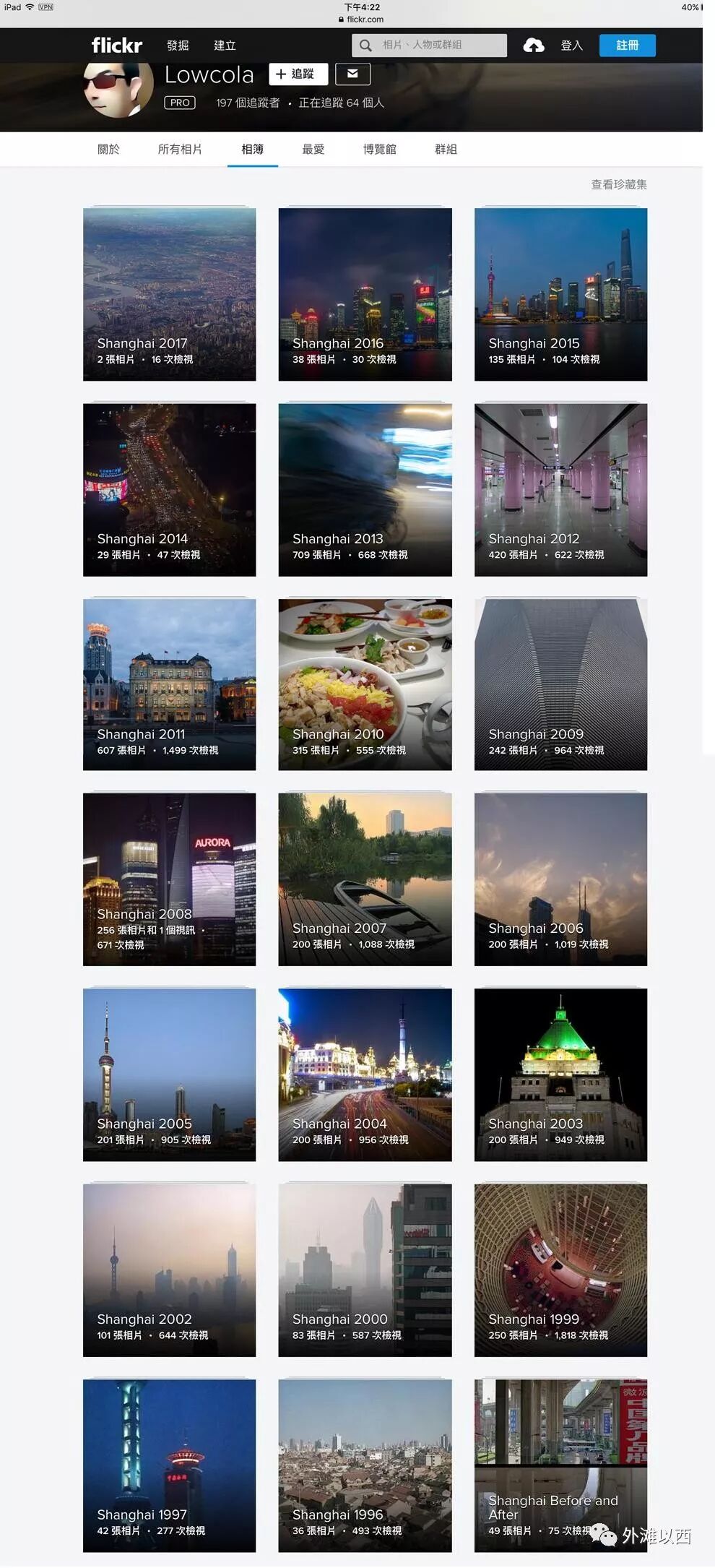715x1568 pixels.
Task: Open the 登入 login link
Action: tap(571, 46)
